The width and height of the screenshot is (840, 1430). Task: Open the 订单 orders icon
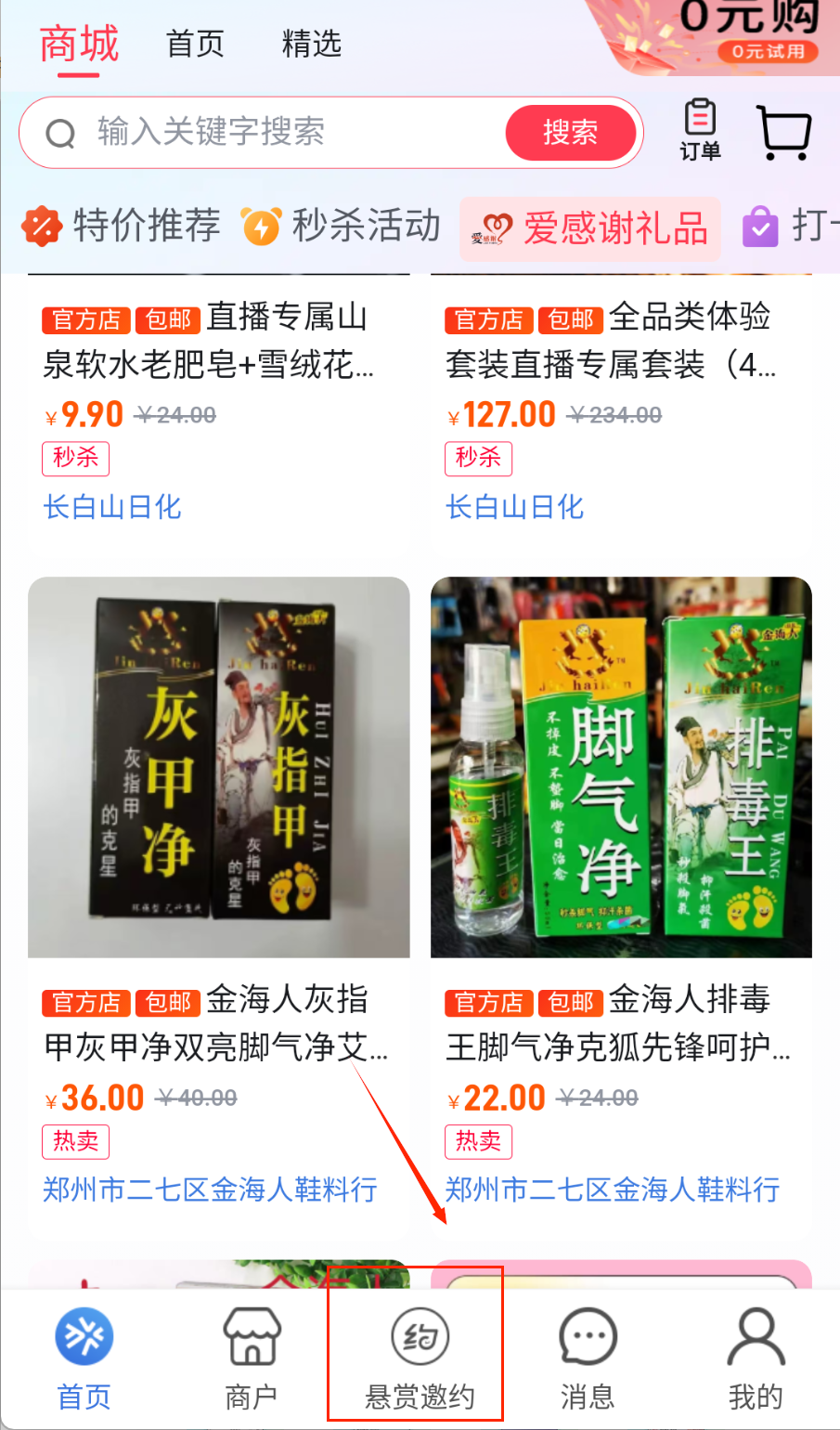point(700,131)
